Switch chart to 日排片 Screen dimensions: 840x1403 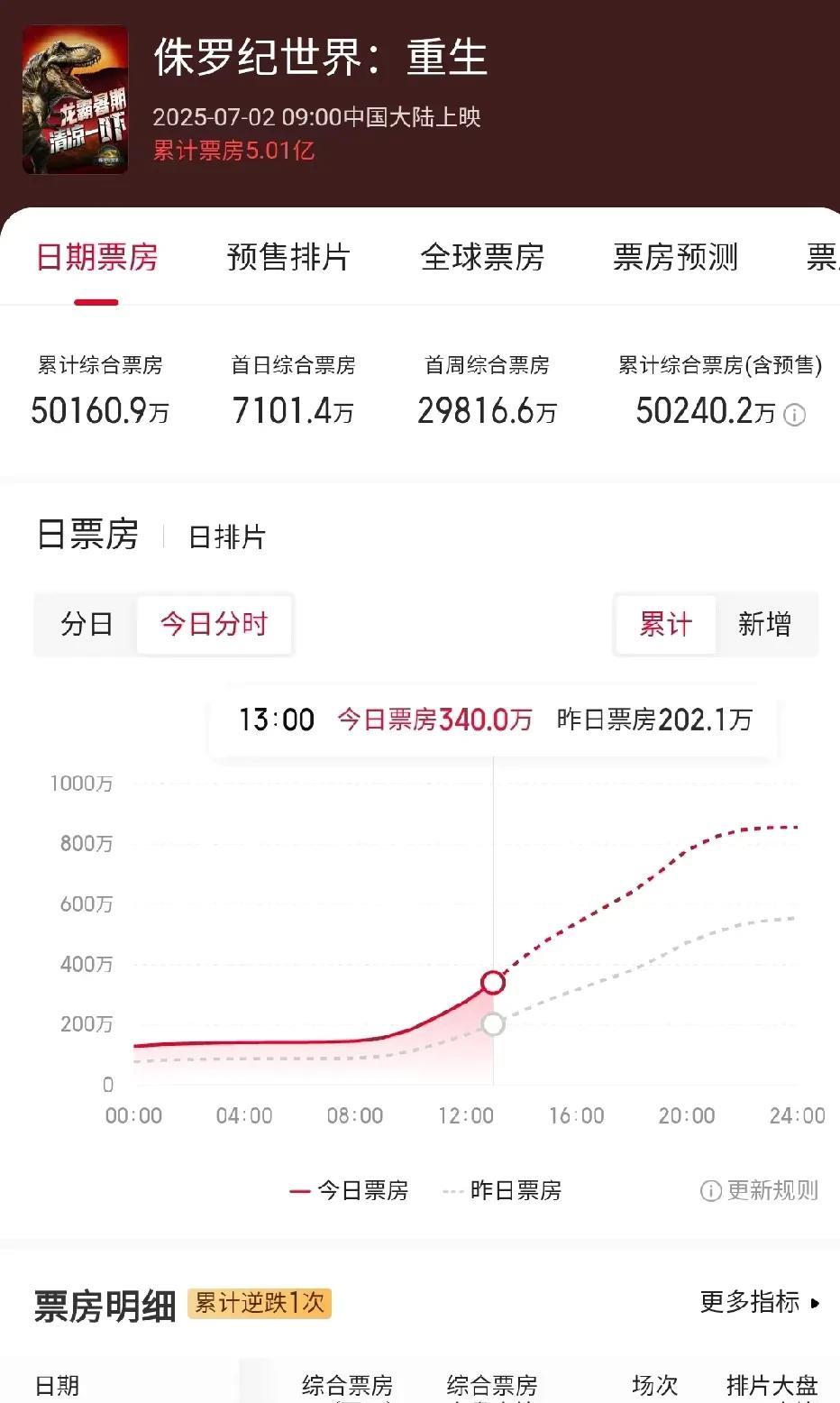[227, 537]
